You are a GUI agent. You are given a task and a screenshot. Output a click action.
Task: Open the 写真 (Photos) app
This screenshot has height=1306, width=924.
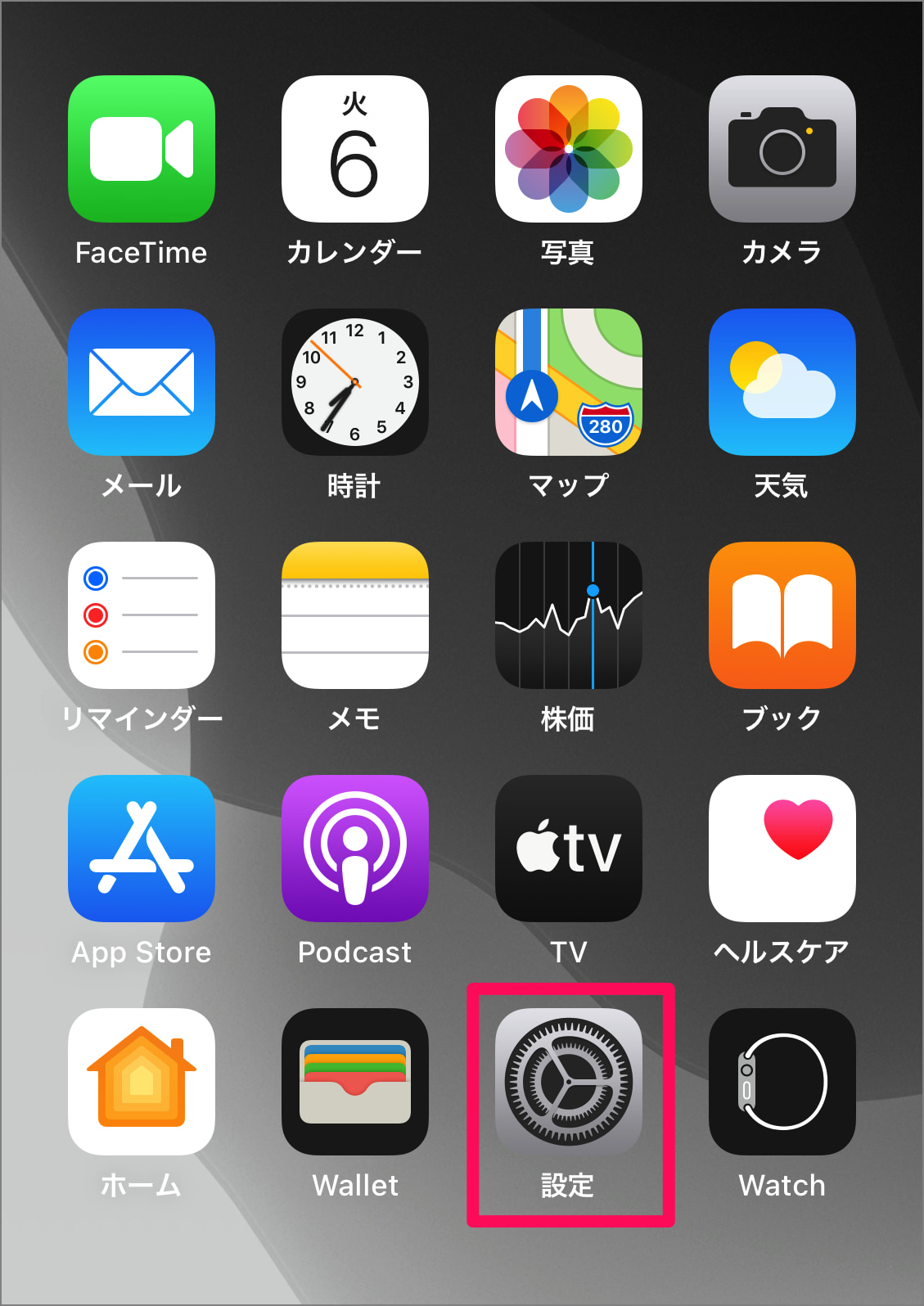coord(568,150)
